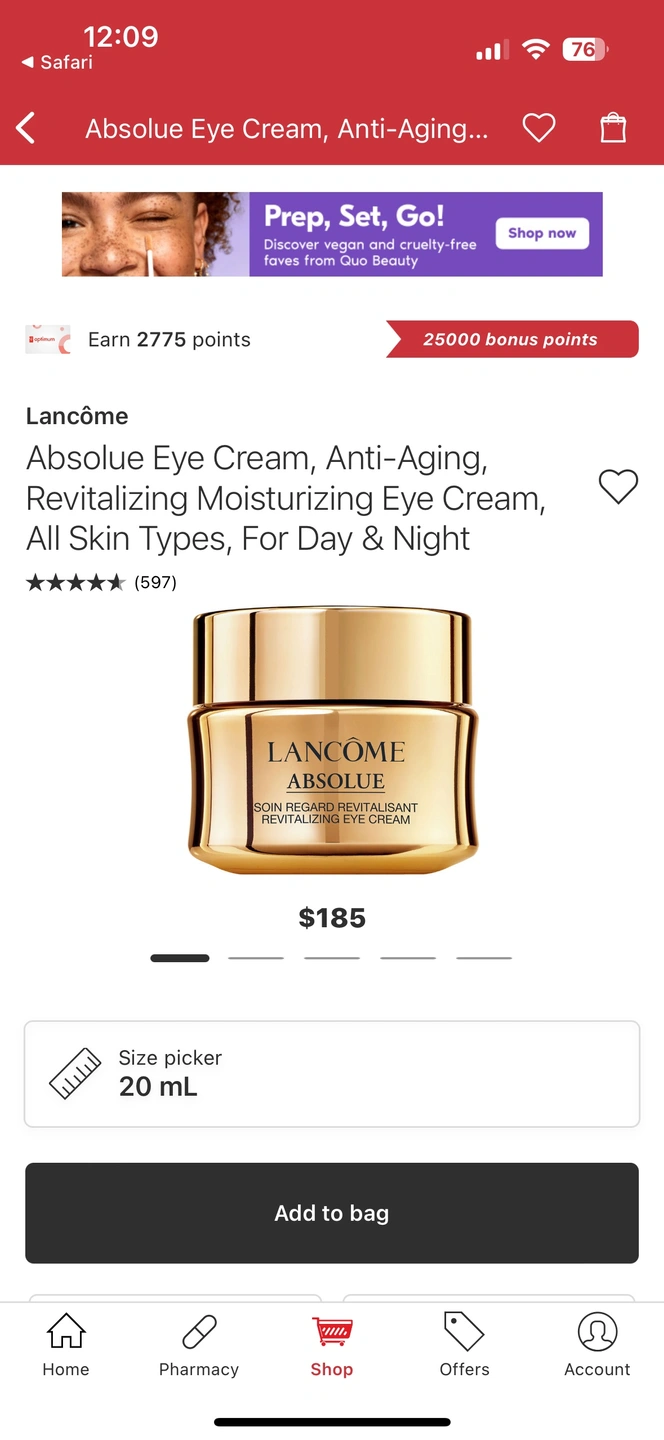Open the 597 reviews rating
This screenshot has height=1440, width=664.
click(101, 582)
